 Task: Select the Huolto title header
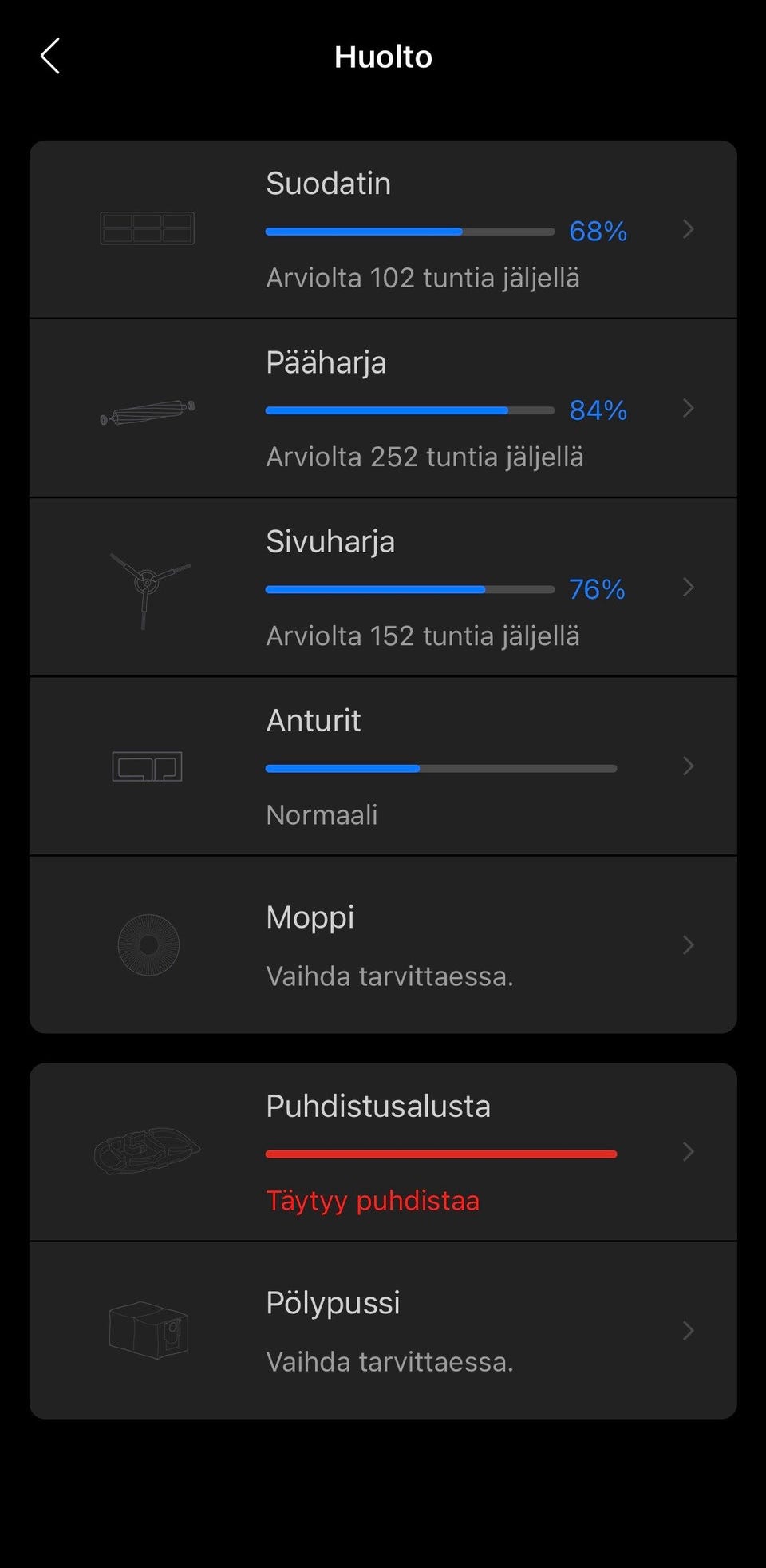383,56
